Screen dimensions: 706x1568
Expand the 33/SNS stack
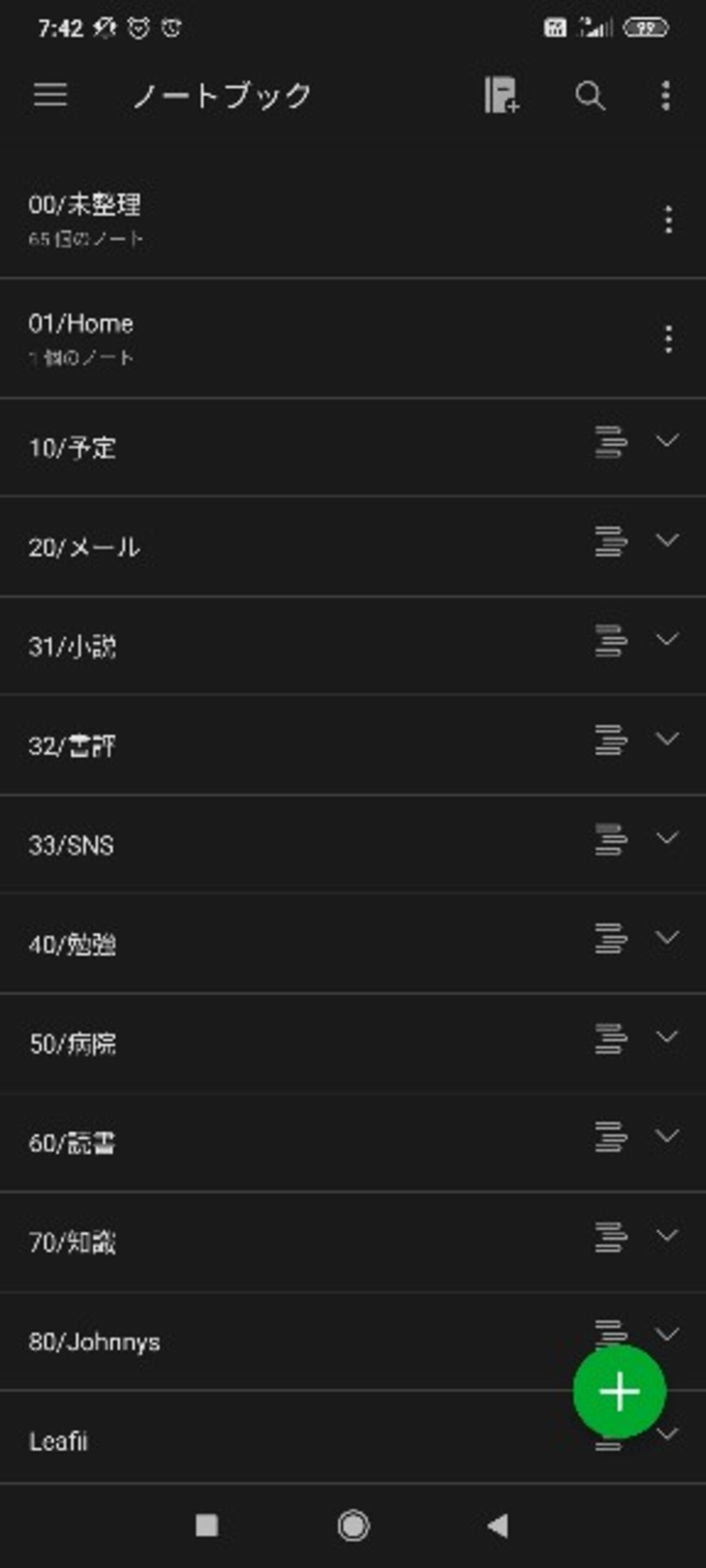(667, 838)
